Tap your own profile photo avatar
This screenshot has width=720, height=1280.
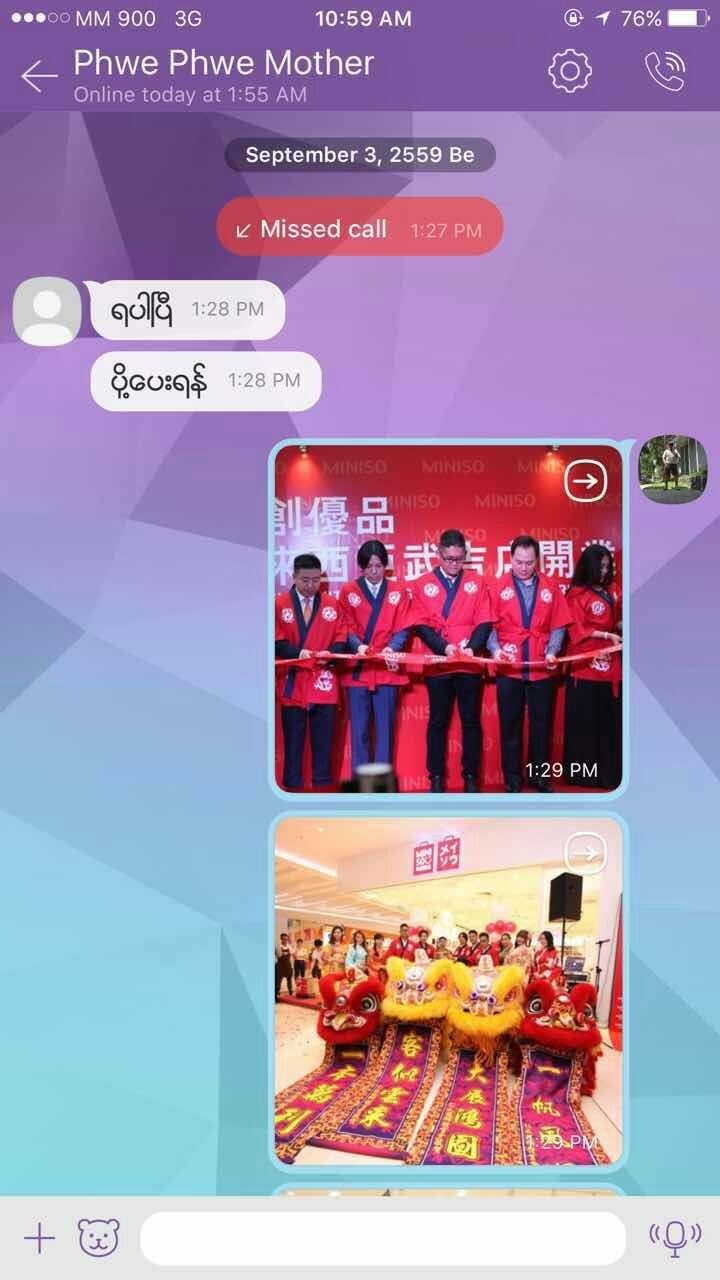(x=673, y=469)
